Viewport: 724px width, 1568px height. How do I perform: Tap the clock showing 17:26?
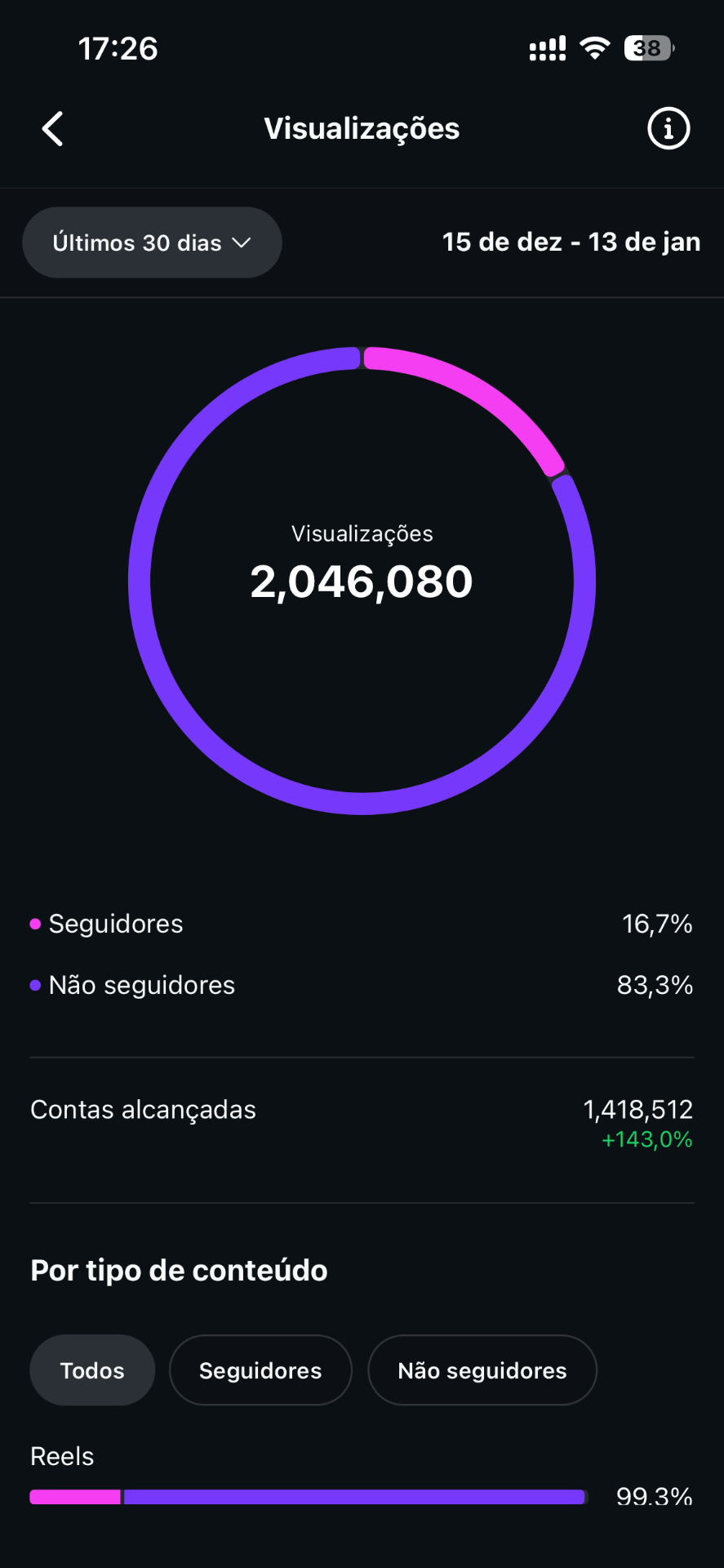pos(118,48)
